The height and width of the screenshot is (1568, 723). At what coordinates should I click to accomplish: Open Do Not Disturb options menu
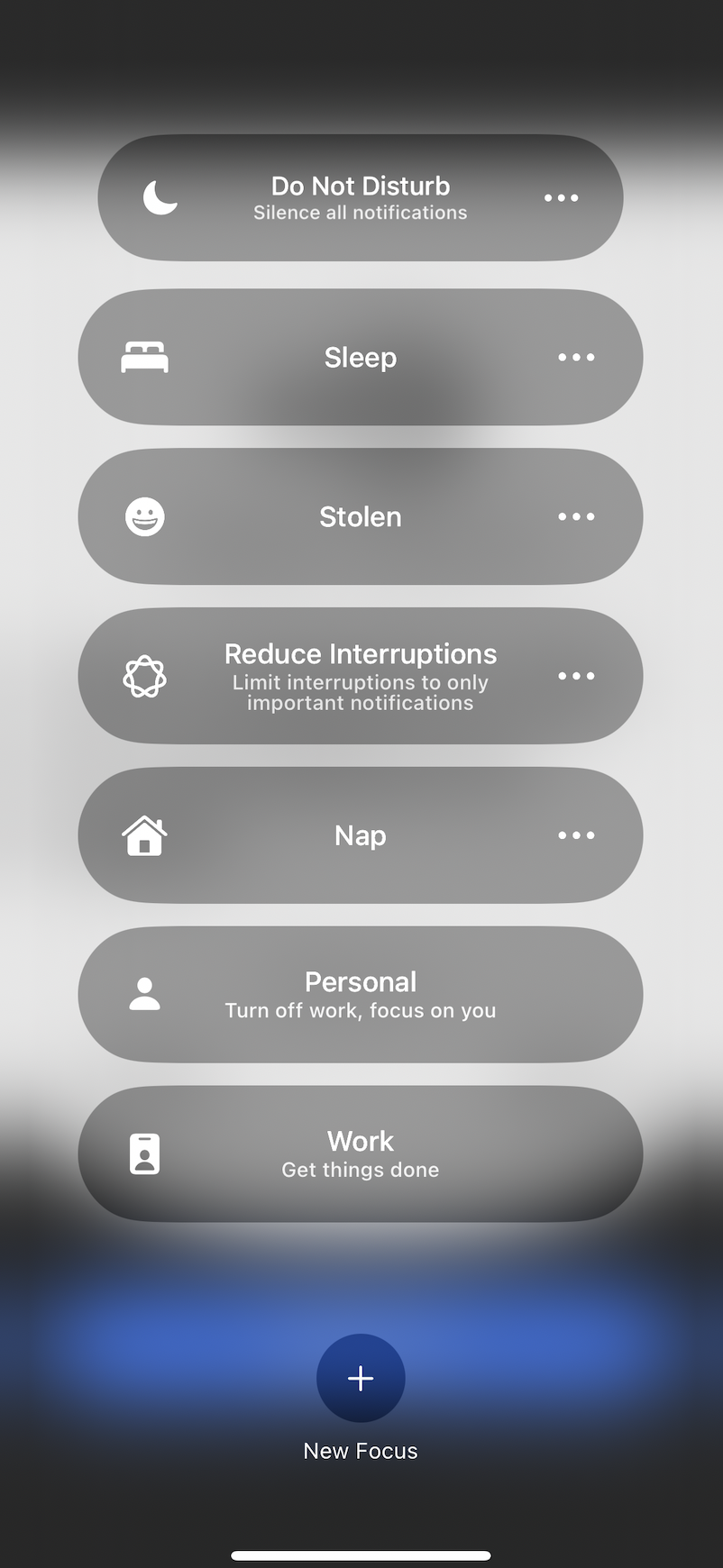(561, 198)
